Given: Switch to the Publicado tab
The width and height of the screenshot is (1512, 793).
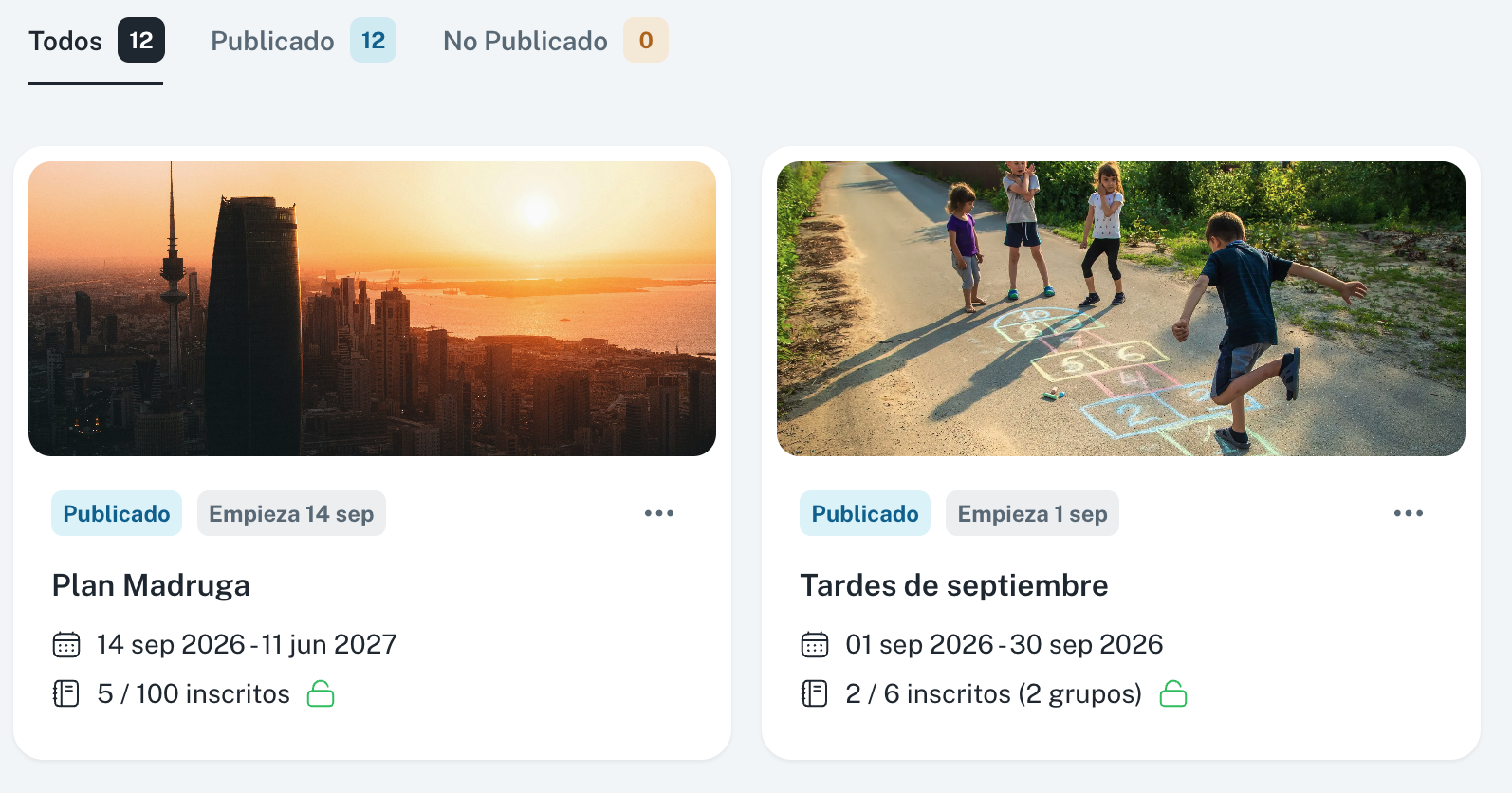Looking at the screenshot, I should click(x=303, y=41).
